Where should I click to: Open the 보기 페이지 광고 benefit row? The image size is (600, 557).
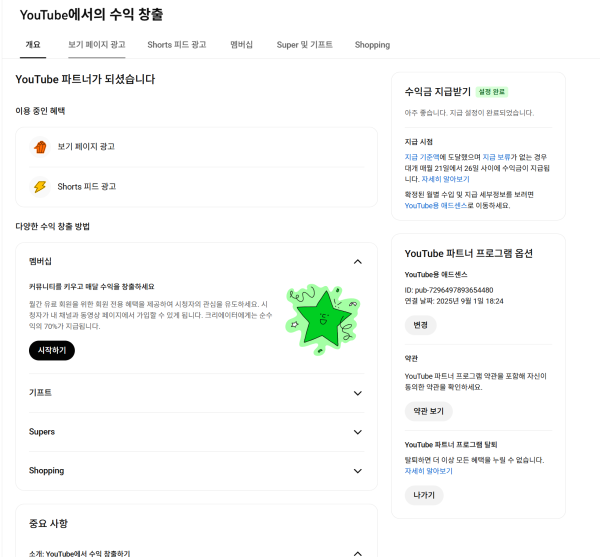click(x=196, y=146)
